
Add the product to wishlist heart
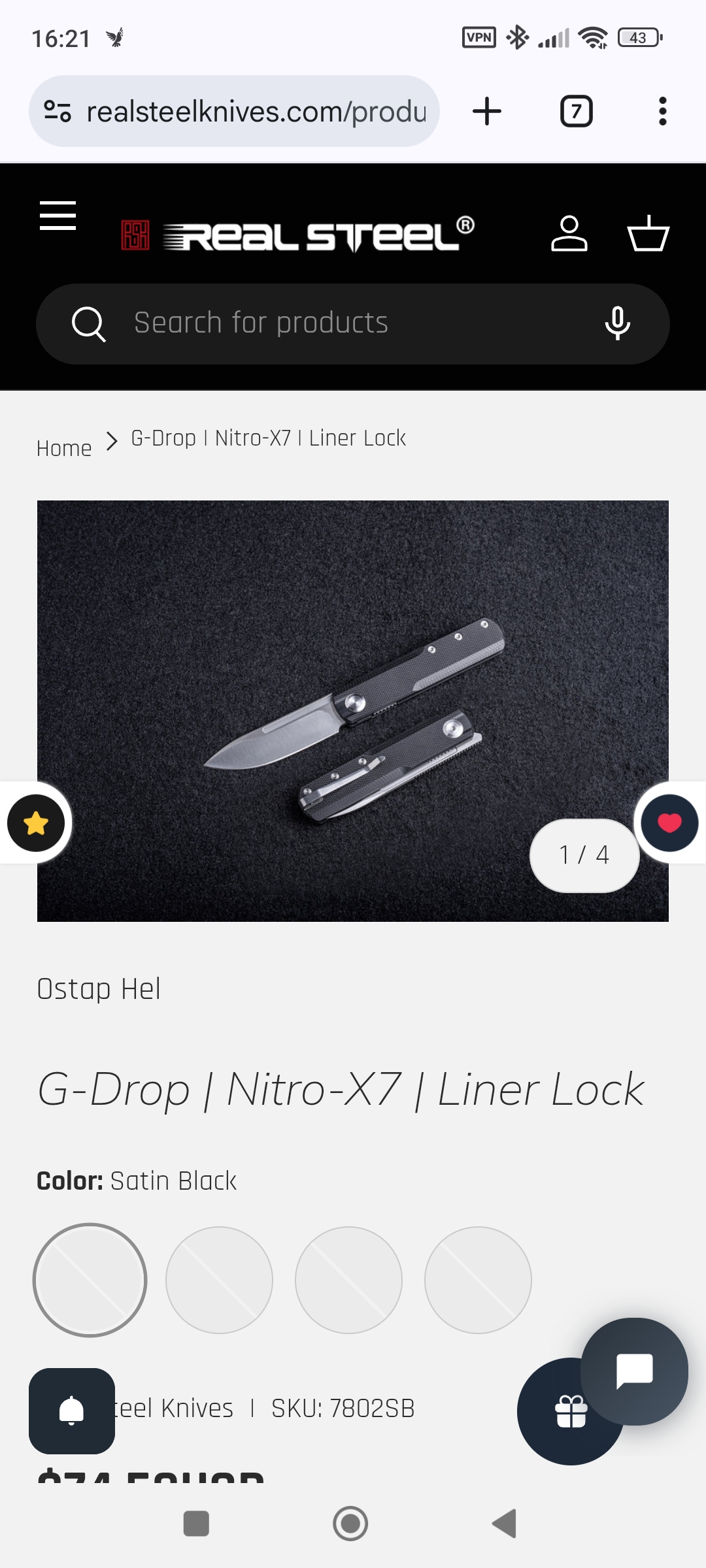tap(669, 823)
